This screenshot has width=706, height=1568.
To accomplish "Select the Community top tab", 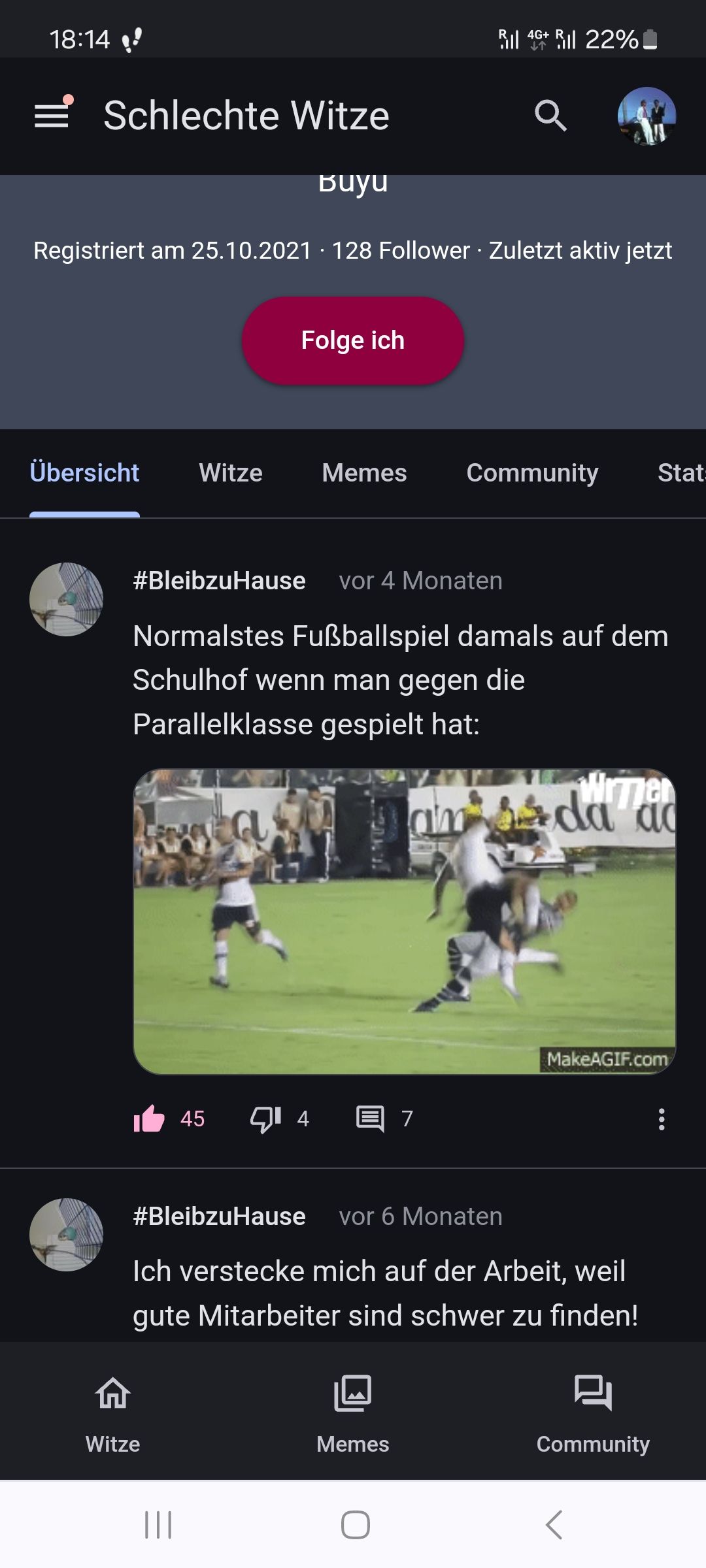I will [x=532, y=472].
